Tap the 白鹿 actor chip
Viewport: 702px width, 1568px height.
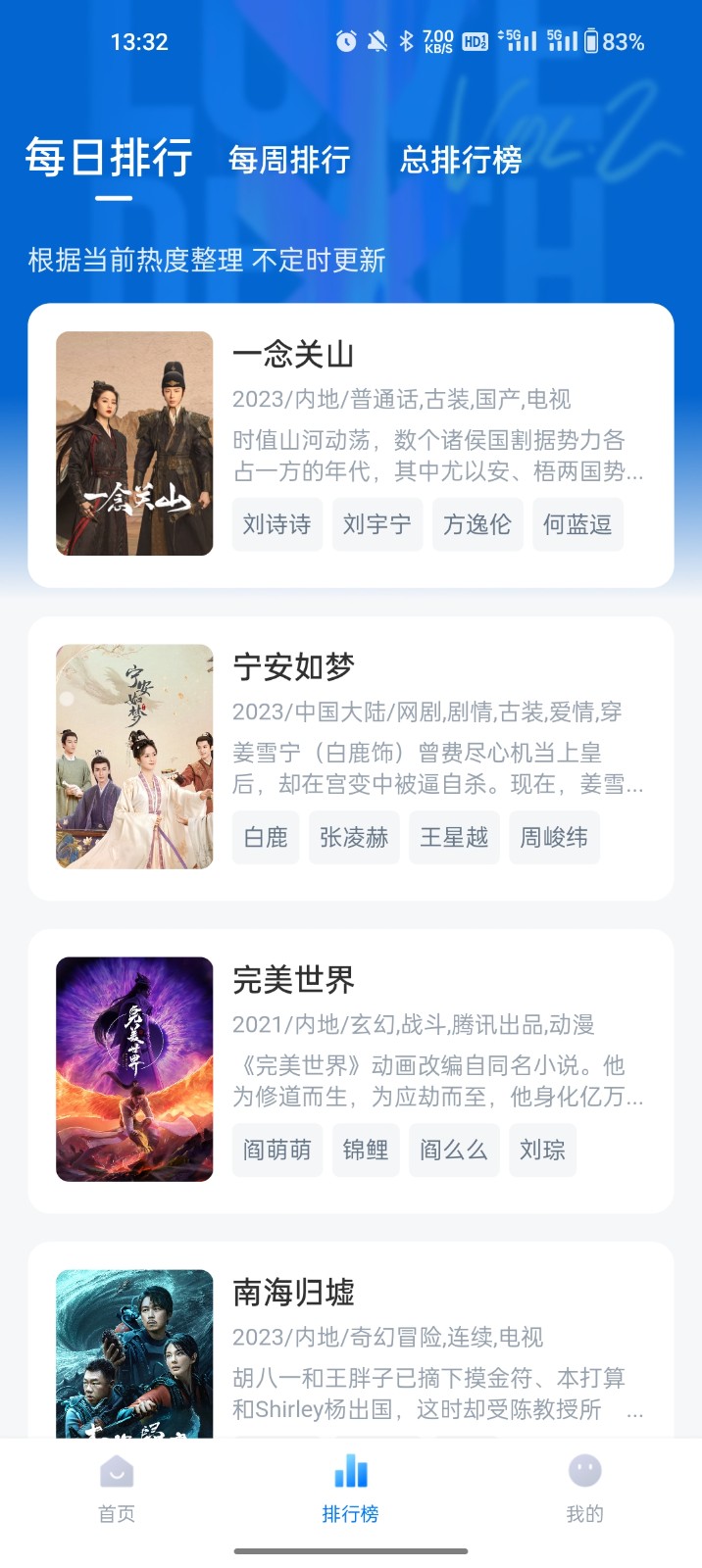[x=266, y=838]
